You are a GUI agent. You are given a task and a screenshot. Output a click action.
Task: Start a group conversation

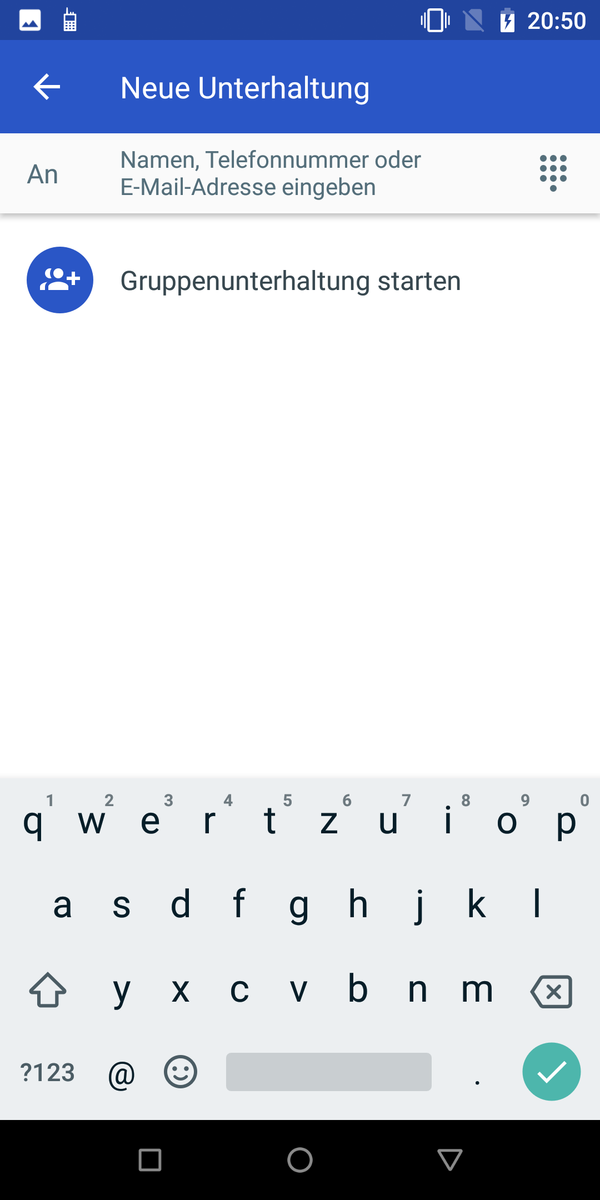pyautogui.click(x=300, y=280)
